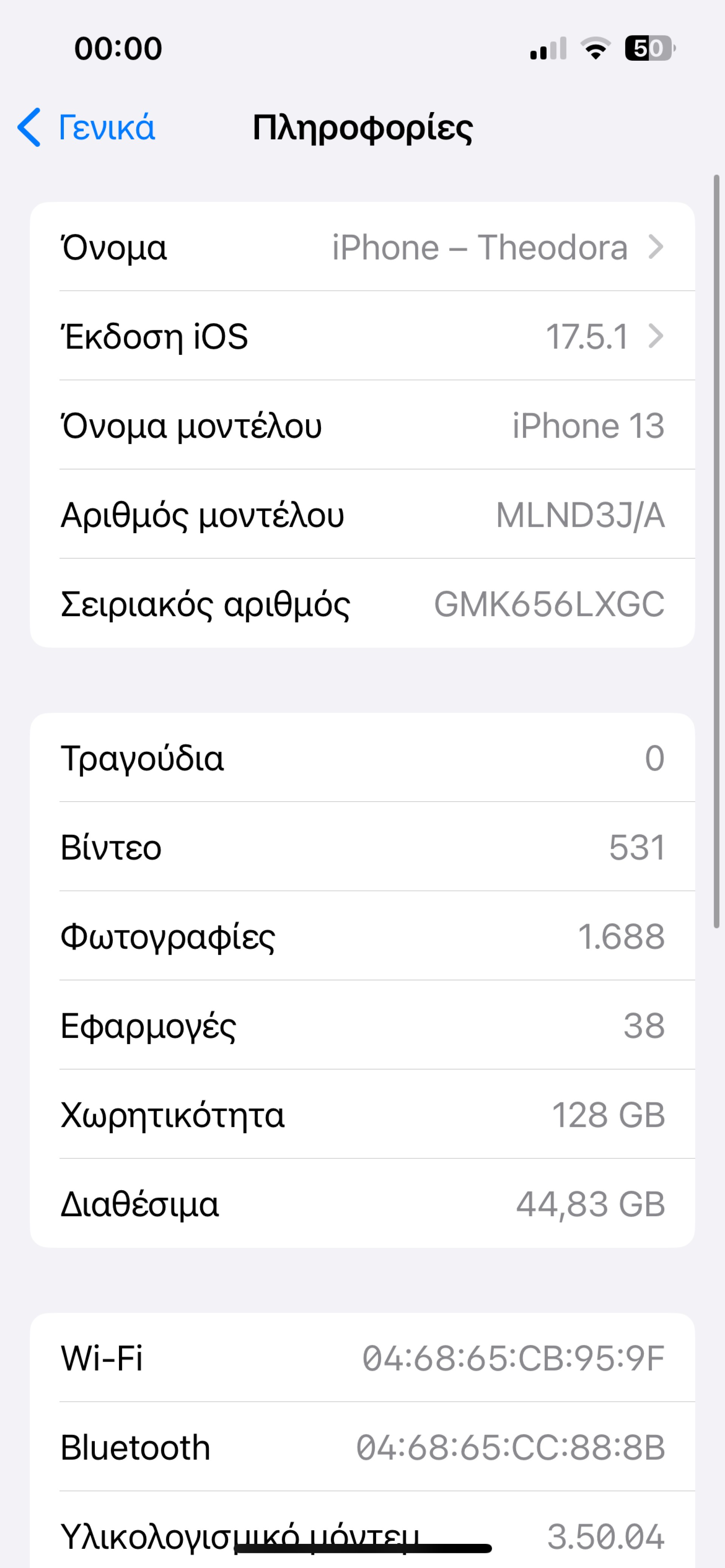Tap the disclosure arrow on iPhone – Theodora
725x1568 pixels.
click(658, 246)
